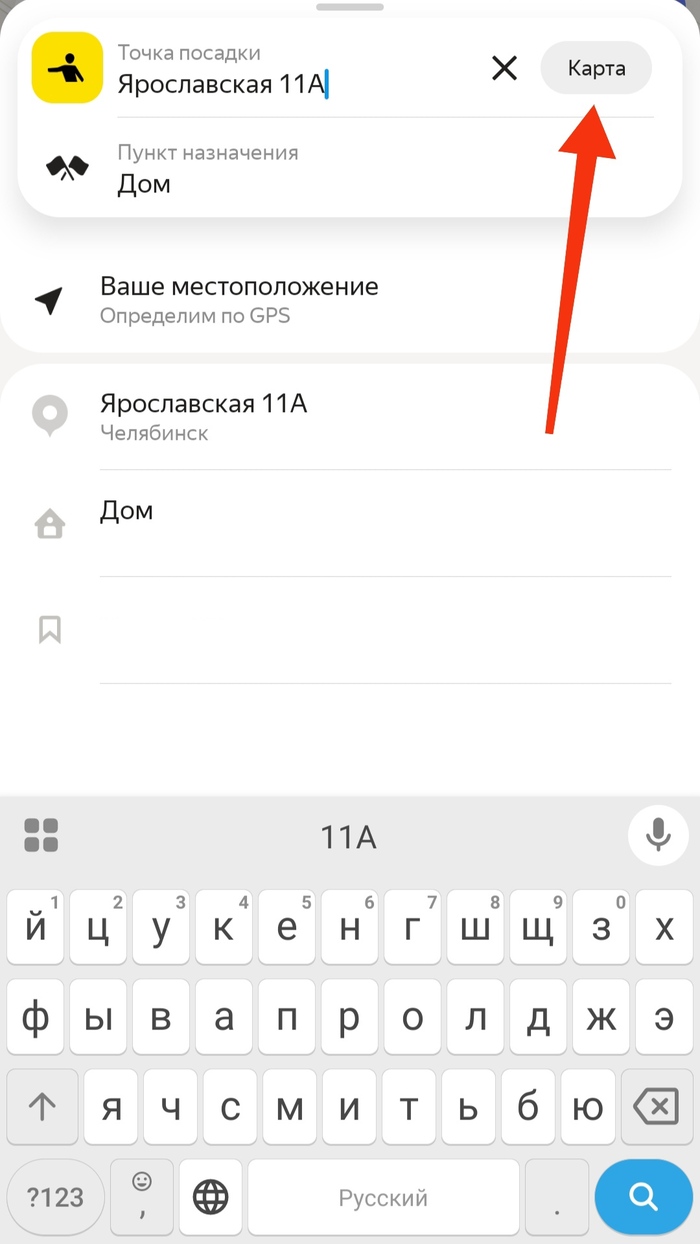Select the Дом saved address row

(x=300, y=522)
